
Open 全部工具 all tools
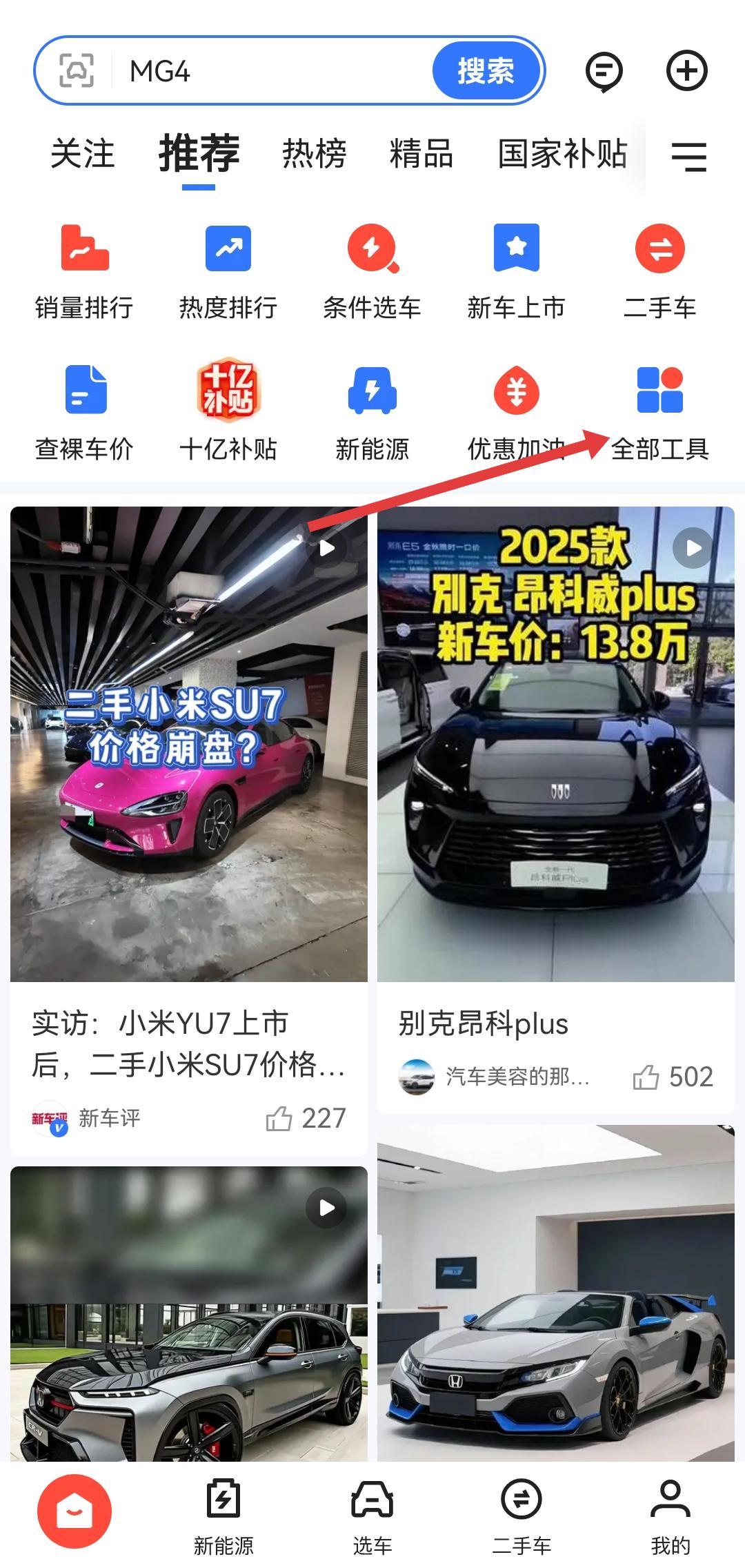pos(660,413)
